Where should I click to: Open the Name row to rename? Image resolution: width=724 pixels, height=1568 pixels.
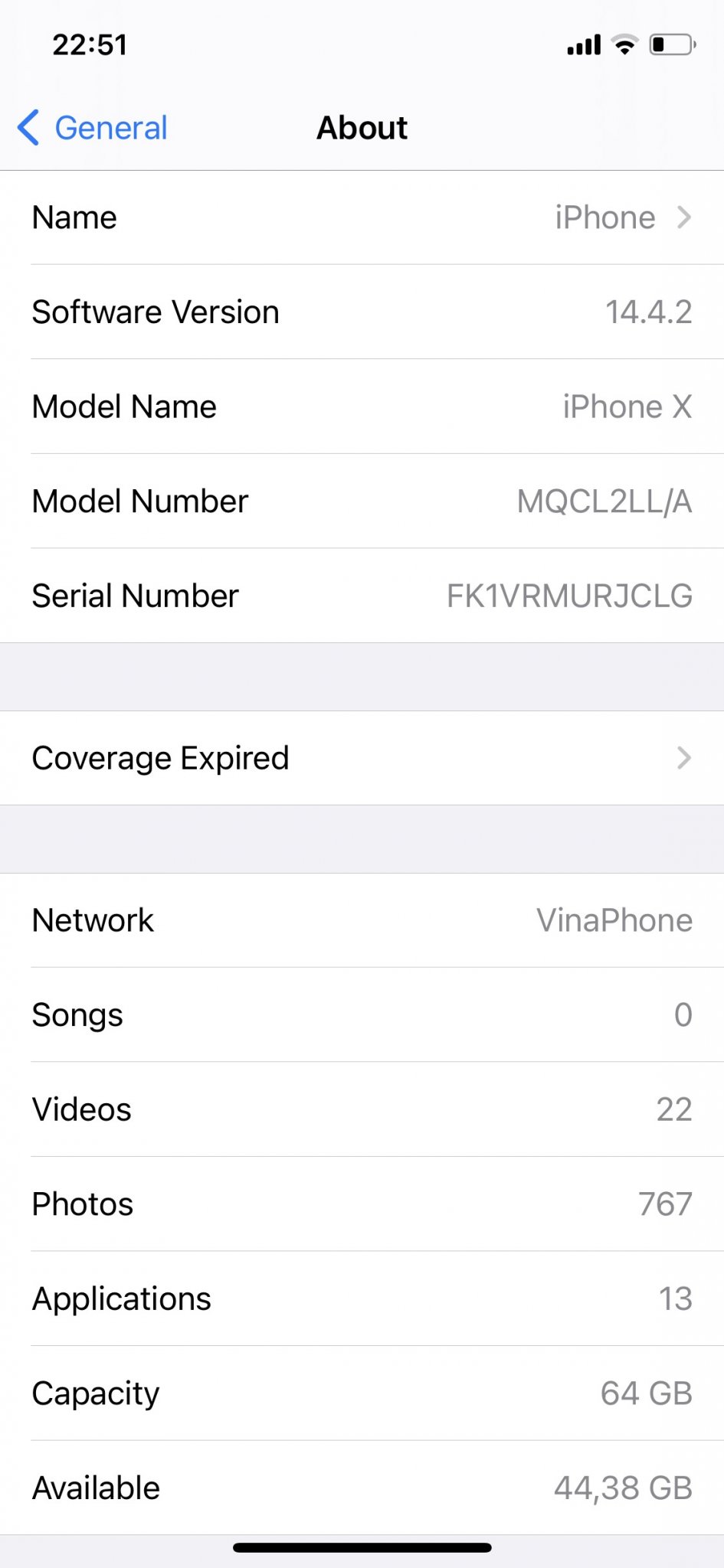coord(362,218)
